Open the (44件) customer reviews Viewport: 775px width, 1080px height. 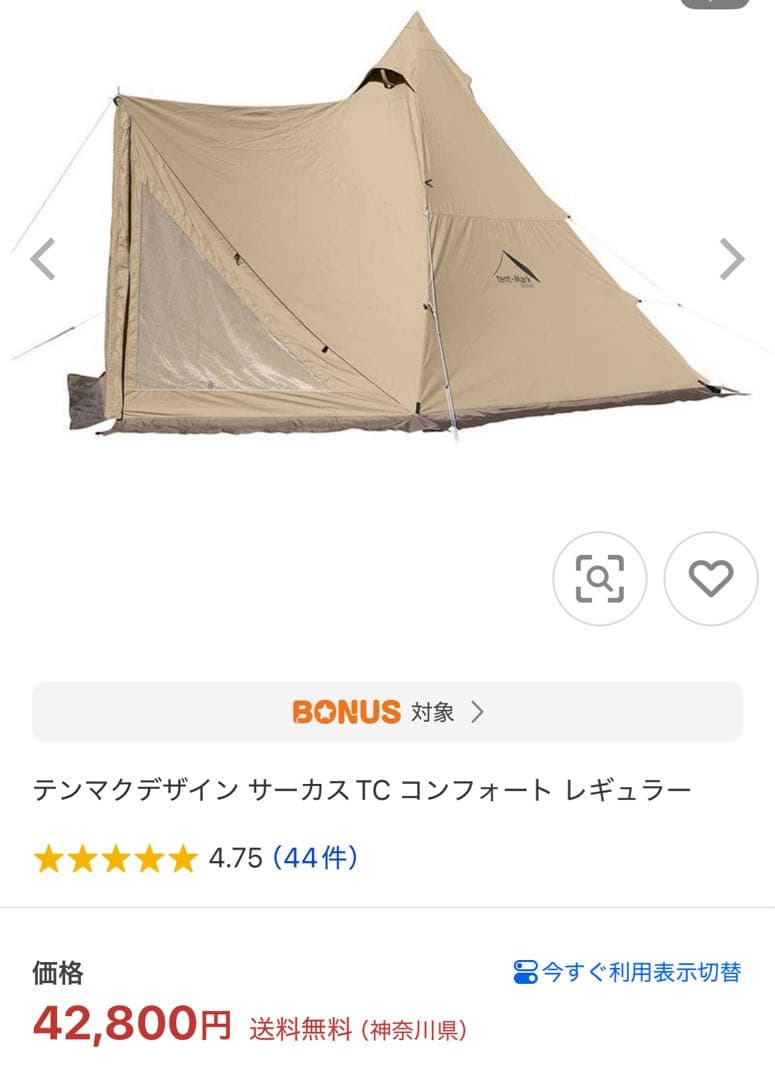(310, 857)
